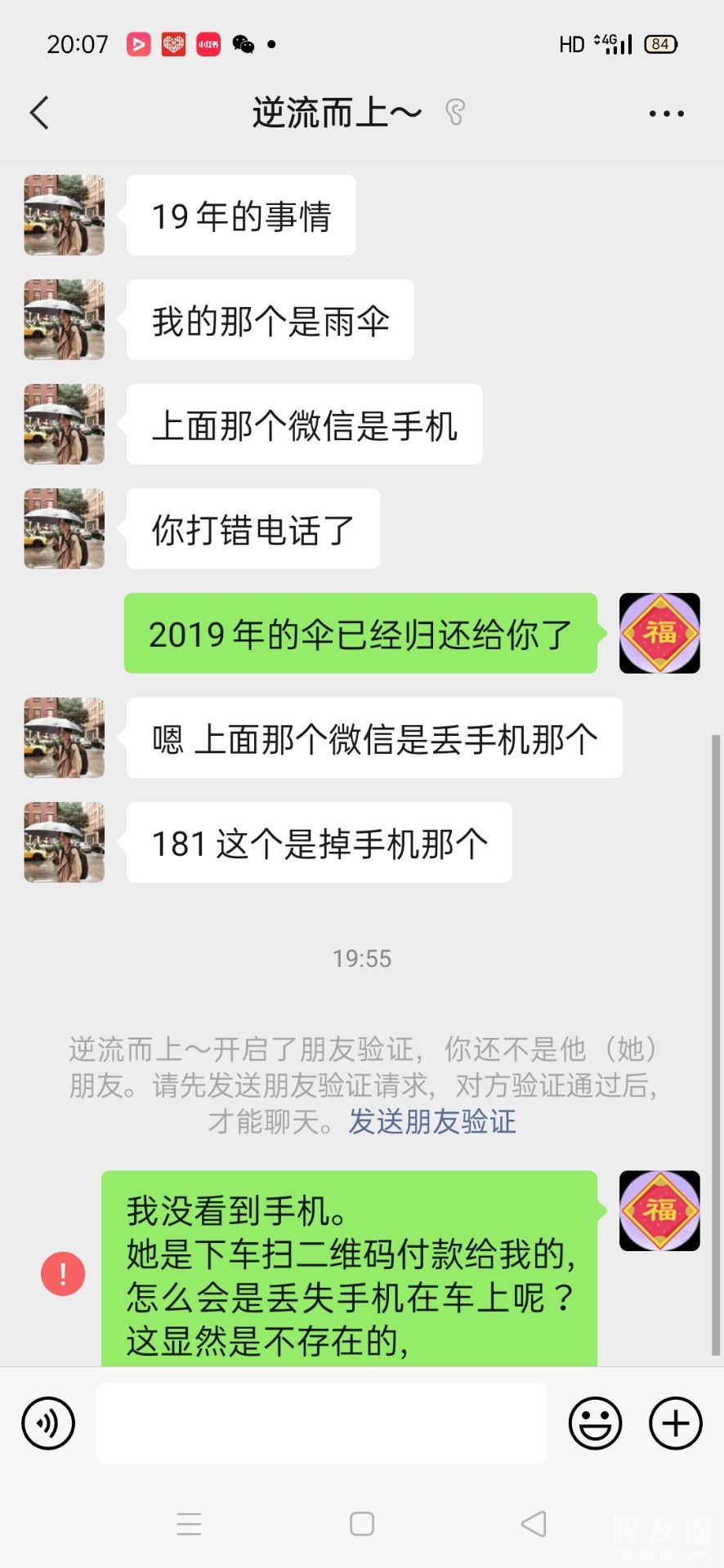Go back from the 逆流而上~ chat
724x1568 pixels.
pyautogui.click(x=39, y=113)
